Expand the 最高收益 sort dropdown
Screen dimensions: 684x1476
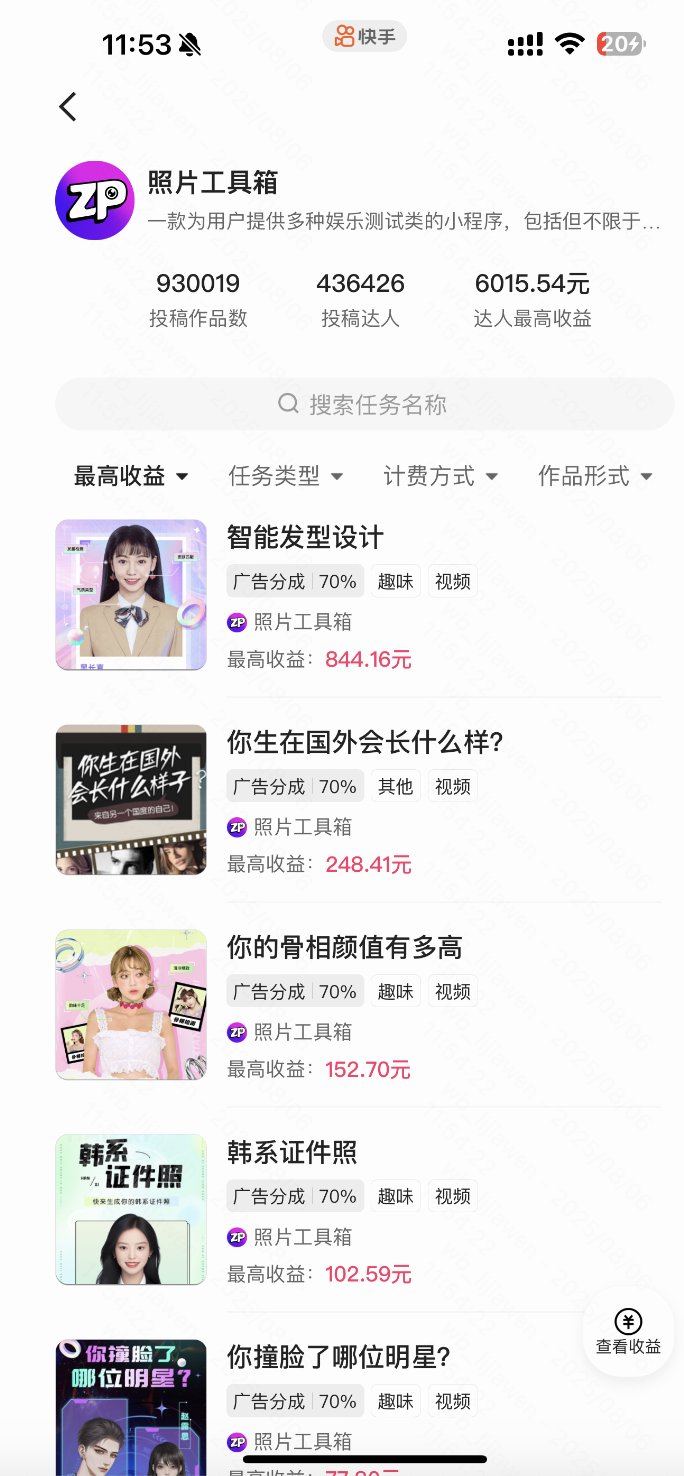[x=131, y=476]
